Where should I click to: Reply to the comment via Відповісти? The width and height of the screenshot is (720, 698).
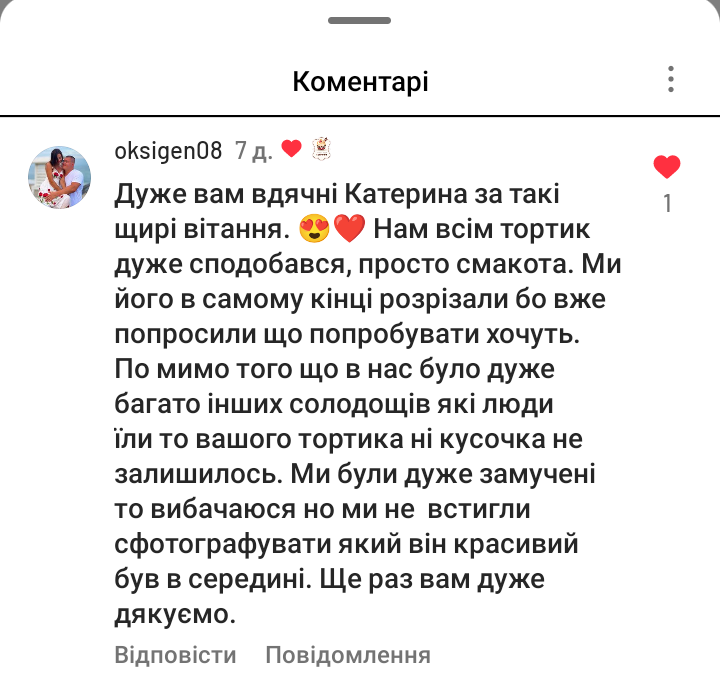point(176,655)
